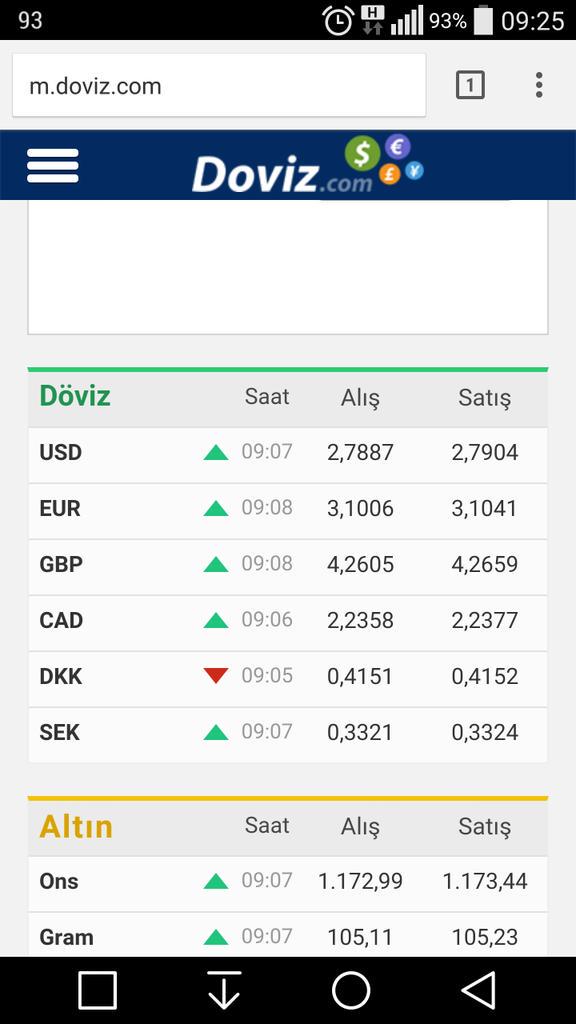This screenshot has height=1024, width=576.
Task: Go to the home screen
Action: click(x=351, y=990)
